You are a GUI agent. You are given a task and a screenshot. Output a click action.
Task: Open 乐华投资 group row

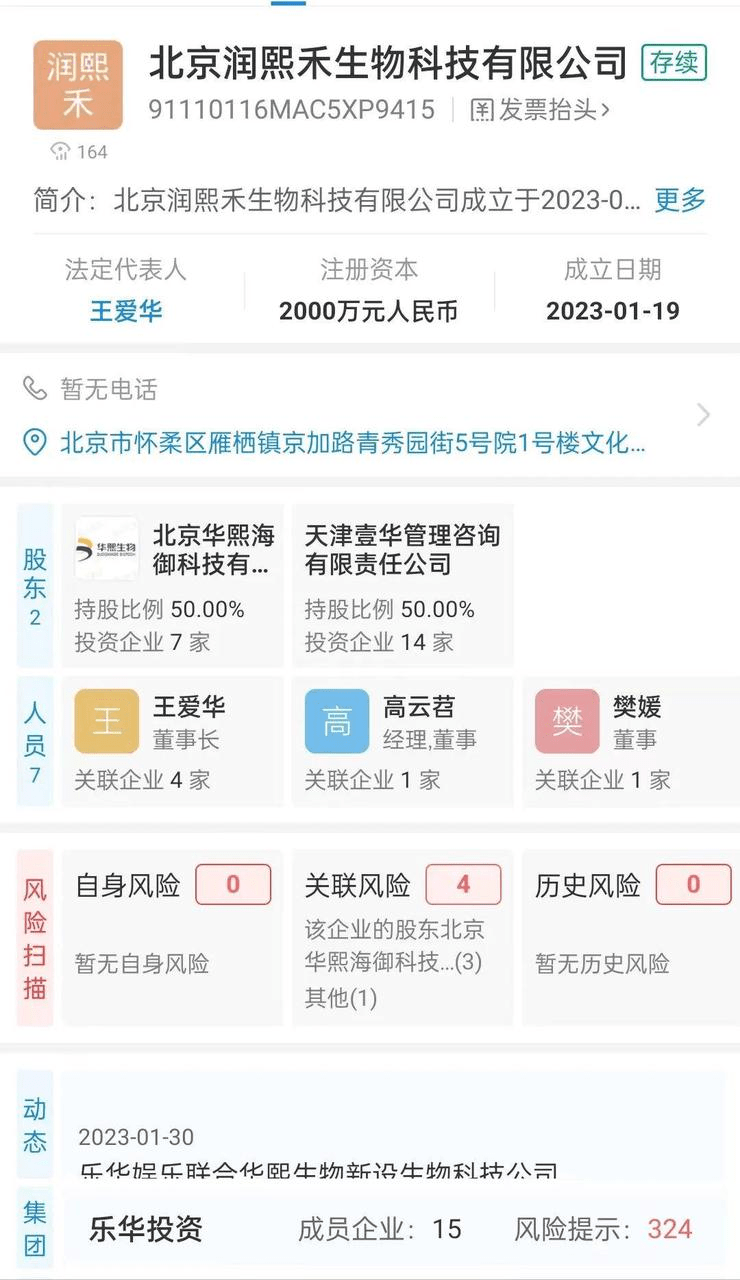[393, 1229]
